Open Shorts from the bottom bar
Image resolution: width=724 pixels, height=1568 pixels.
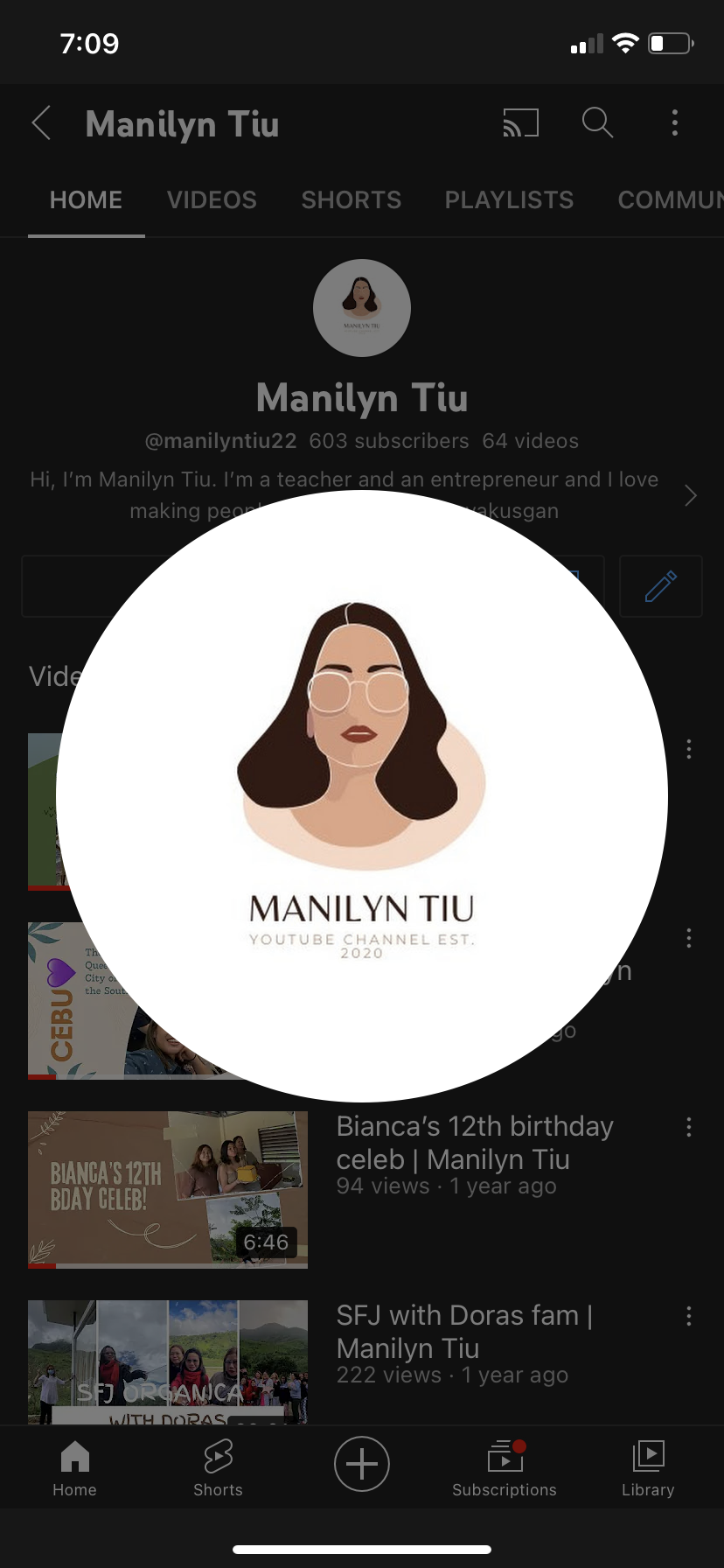(218, 1466)
